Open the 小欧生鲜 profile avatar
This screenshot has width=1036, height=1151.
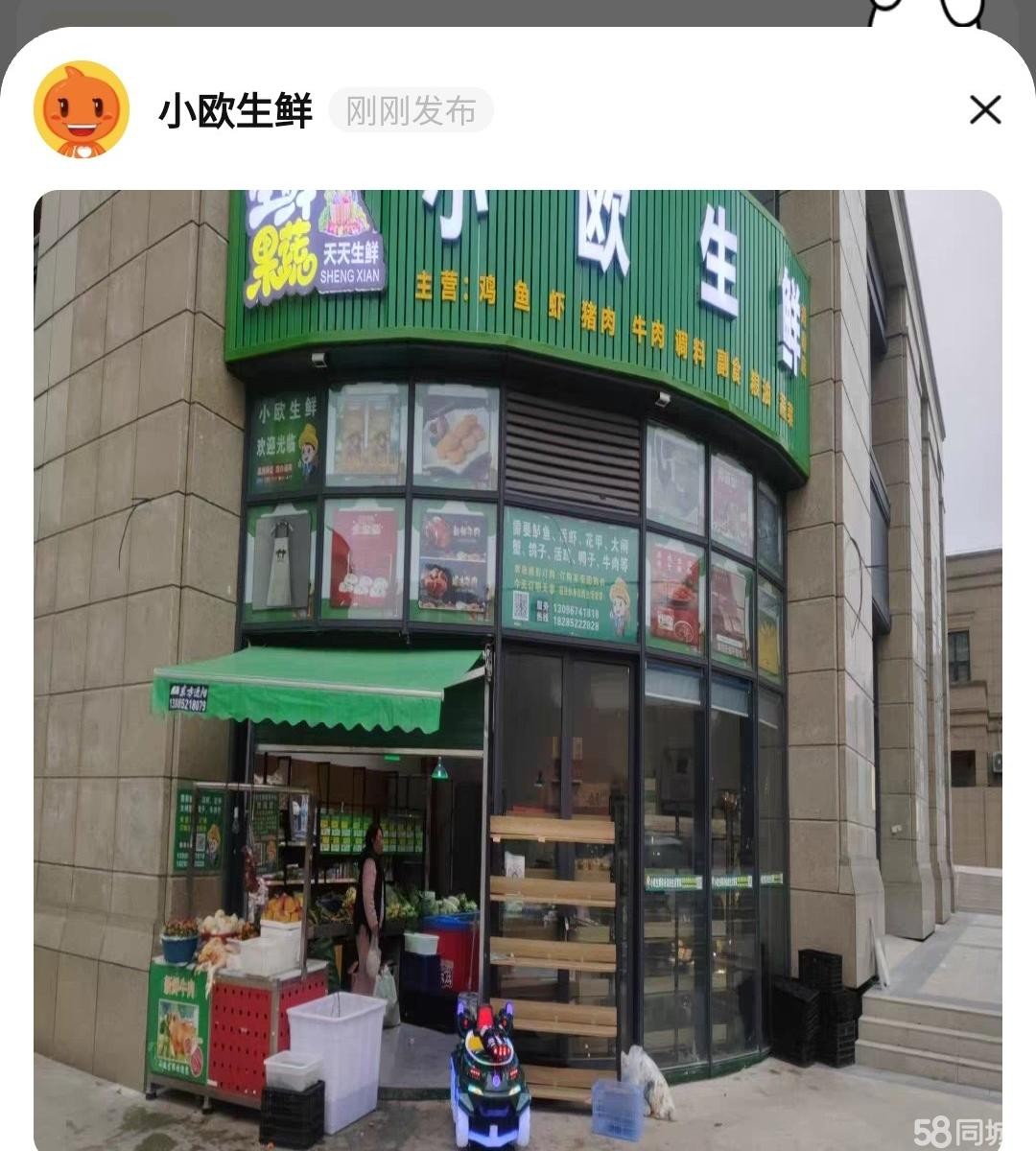82,110
